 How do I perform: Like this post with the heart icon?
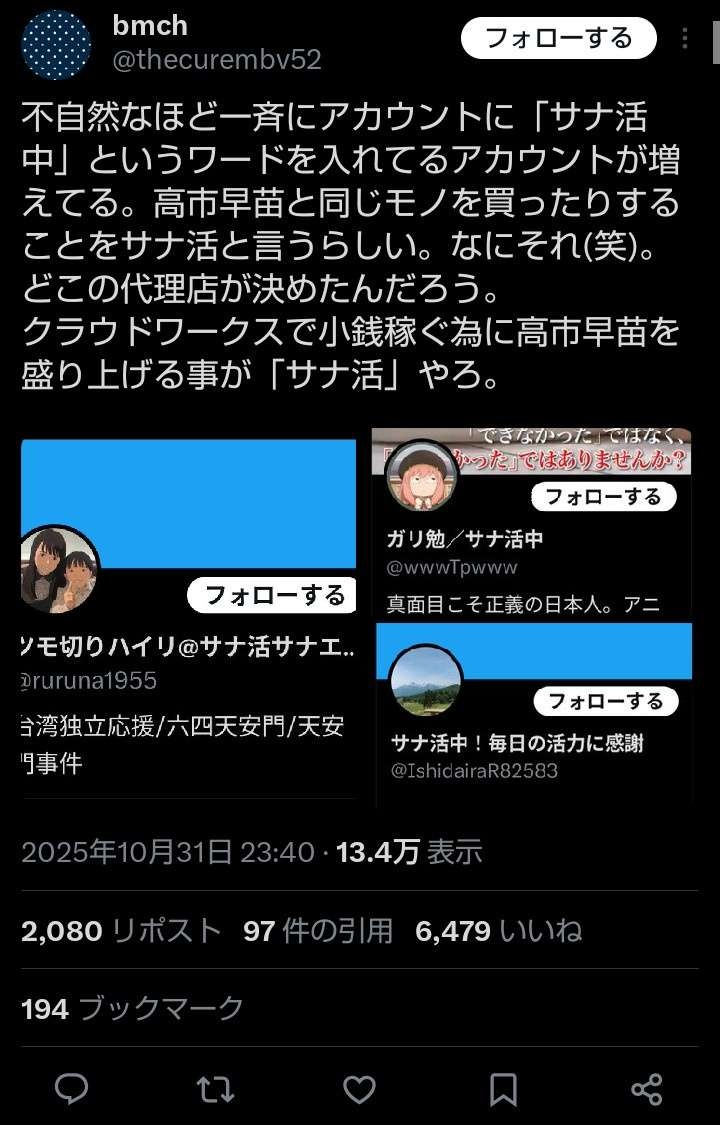pos(359,1088)
